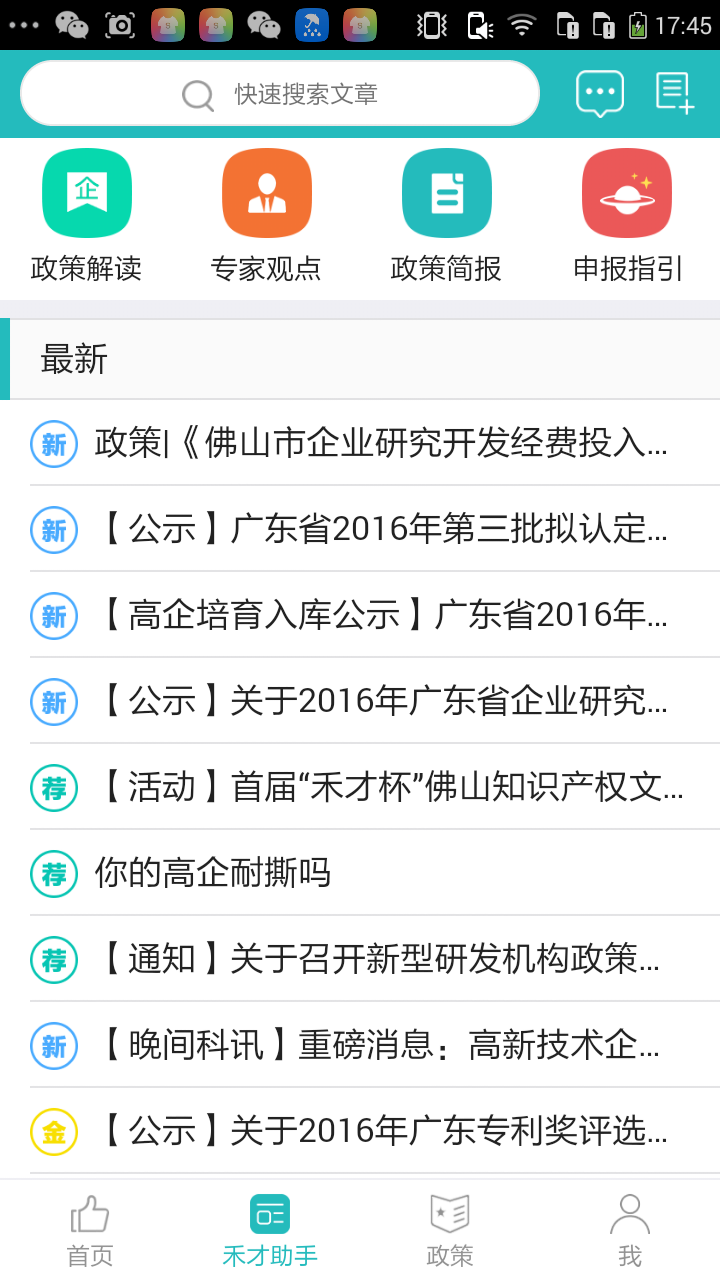720x1280 pixels.
Task: Switch to the 我 profile tab
Action: (630, 1231)
